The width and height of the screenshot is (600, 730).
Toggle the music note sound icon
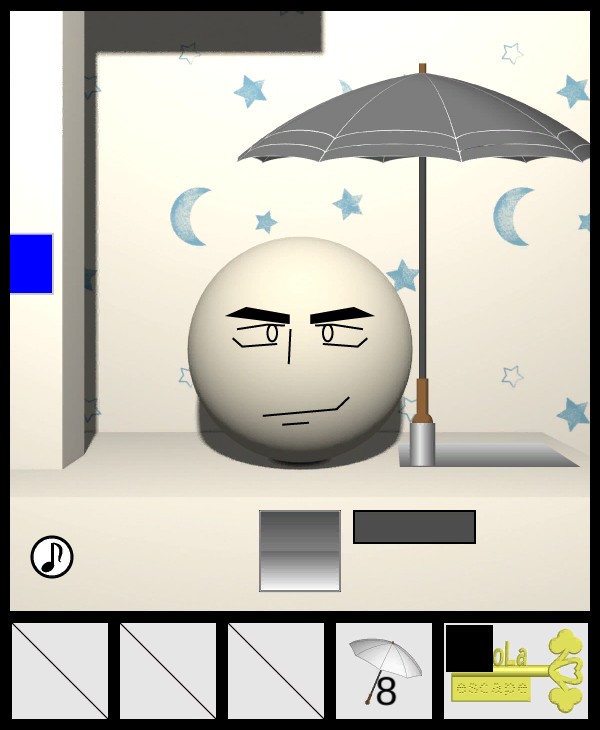click(52, 557)
